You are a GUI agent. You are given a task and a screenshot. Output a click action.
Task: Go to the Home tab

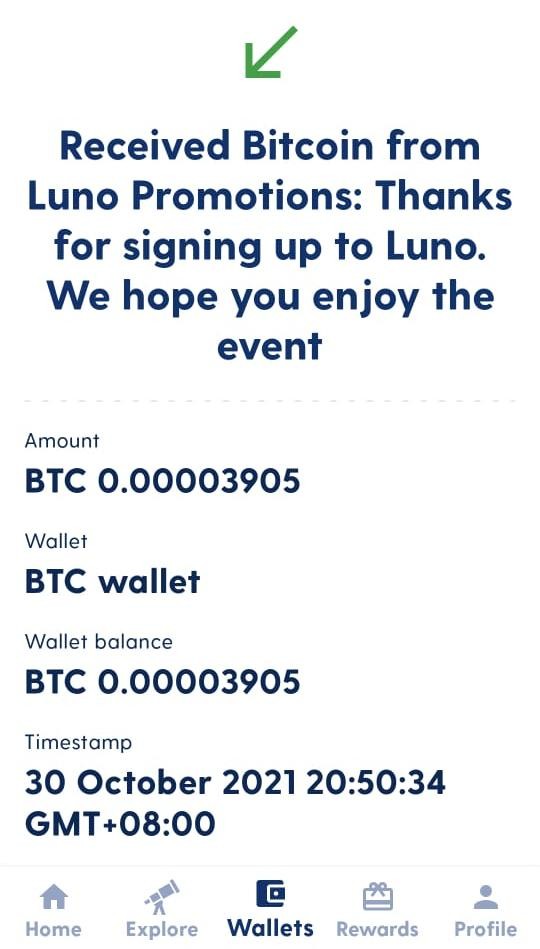[53, 910]
